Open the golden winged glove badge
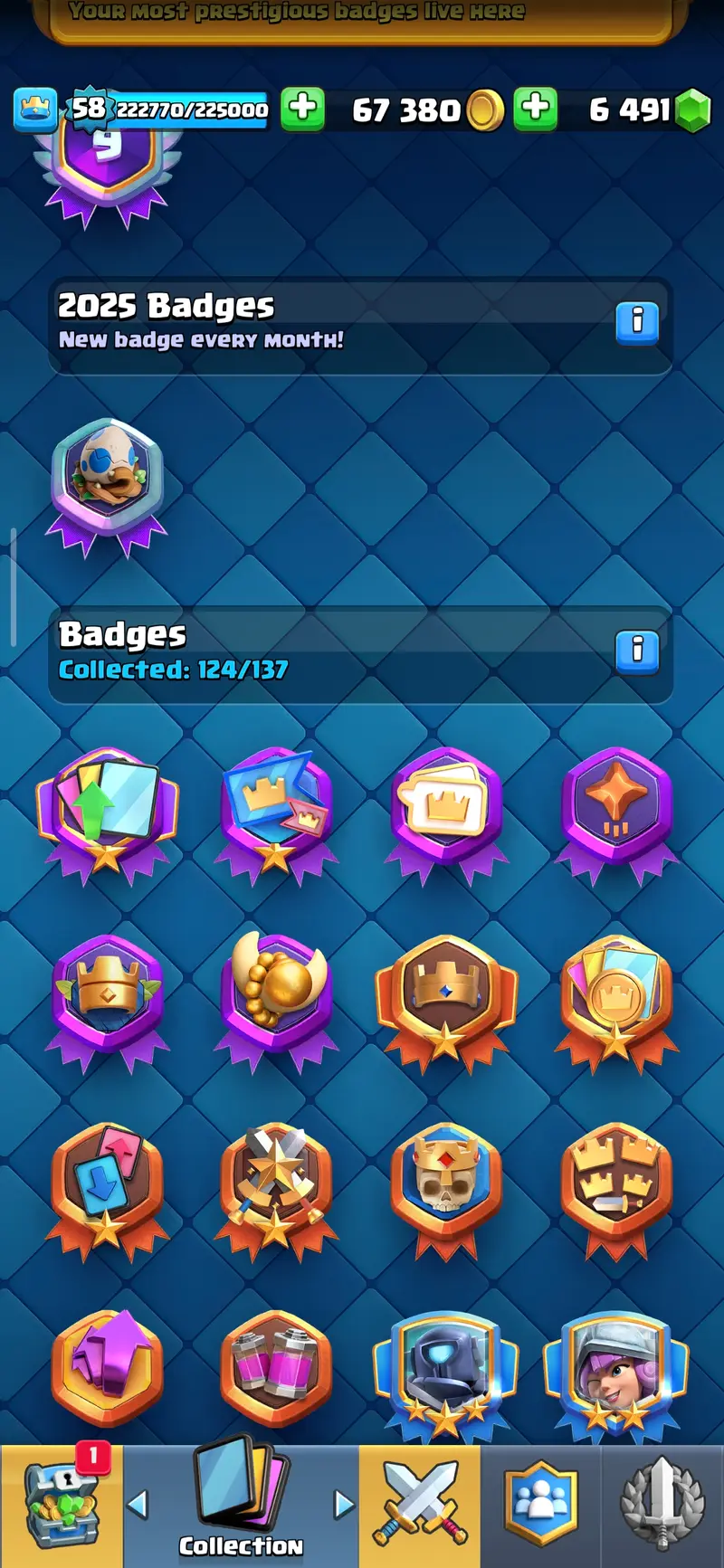The width and height of the screenshot is (724, 1568). 276,993
